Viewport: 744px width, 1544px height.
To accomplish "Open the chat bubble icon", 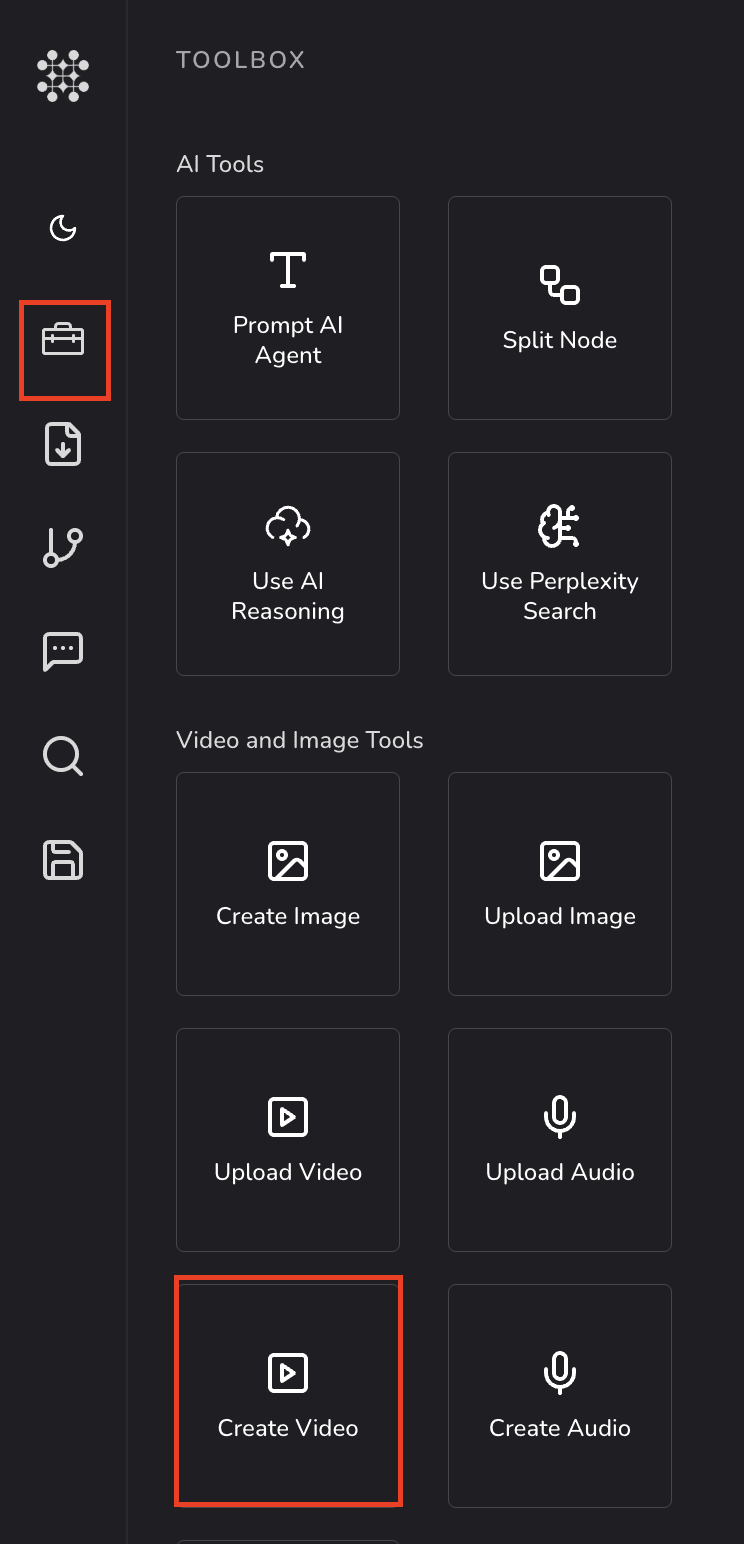I will (63, 652).
